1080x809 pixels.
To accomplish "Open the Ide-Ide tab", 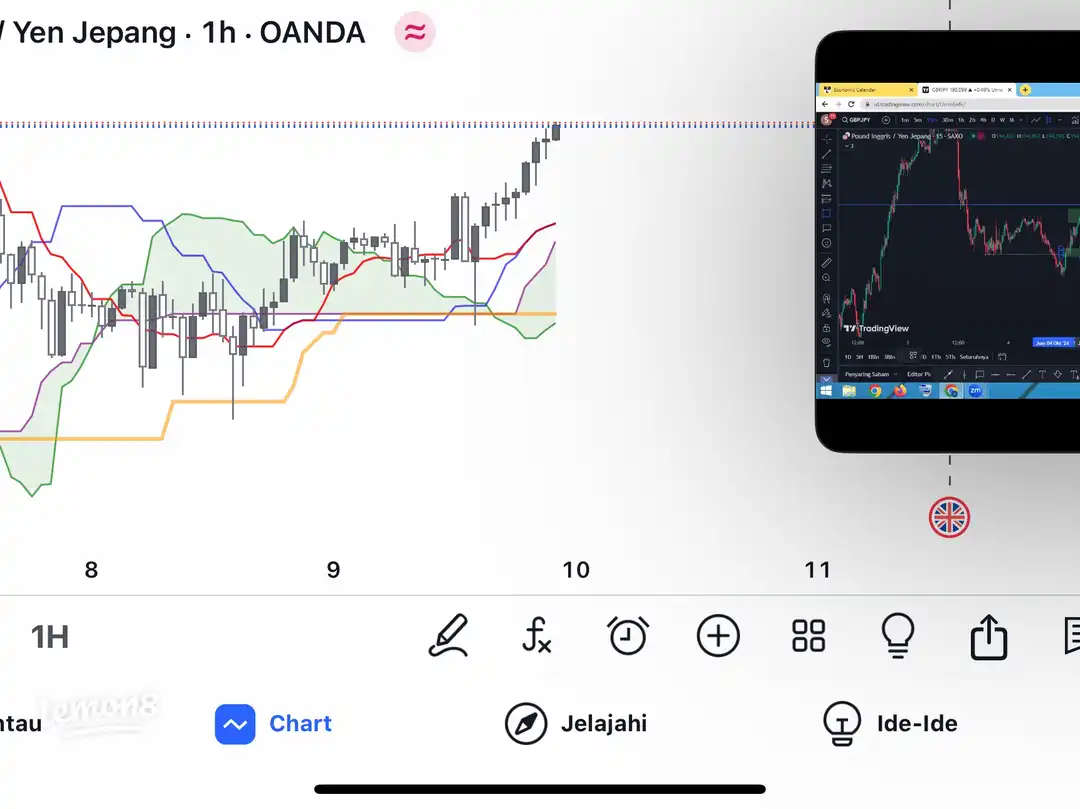I will [x=889, y=724].
